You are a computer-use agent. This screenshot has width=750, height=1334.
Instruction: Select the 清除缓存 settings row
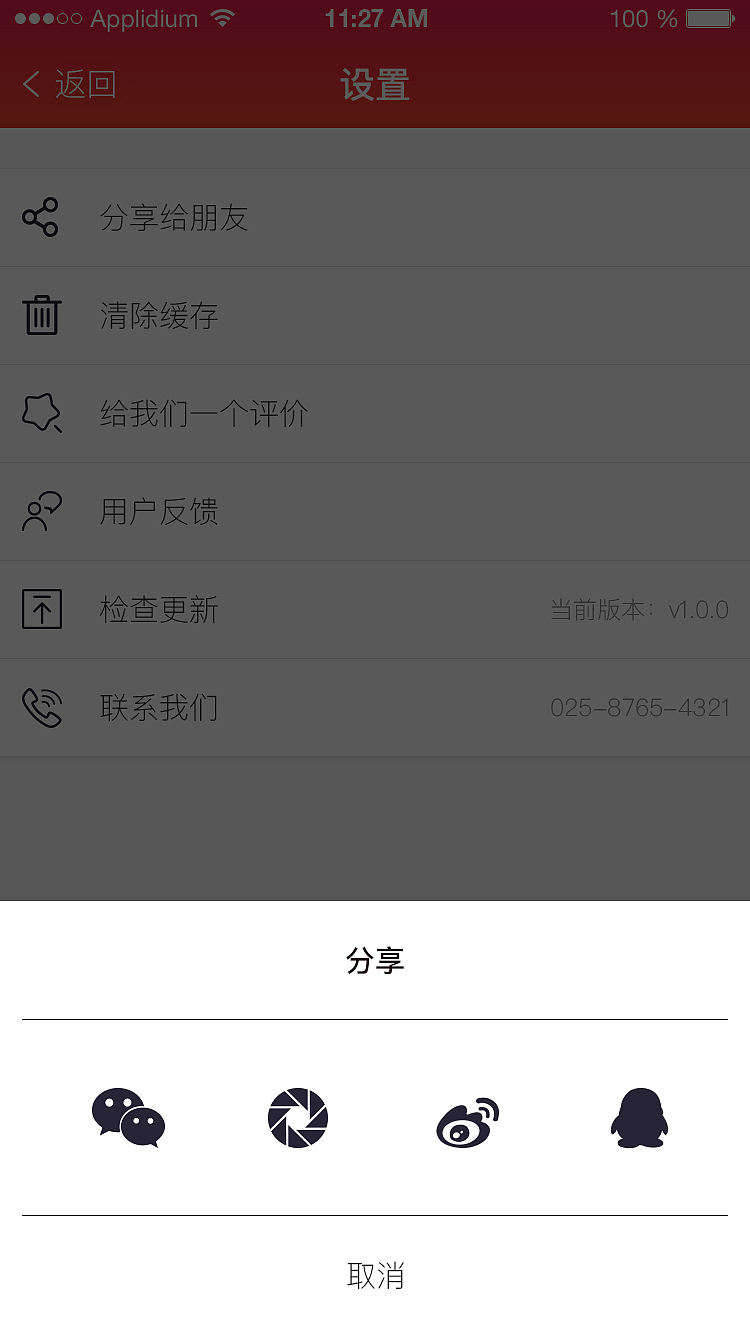[375, 315]
